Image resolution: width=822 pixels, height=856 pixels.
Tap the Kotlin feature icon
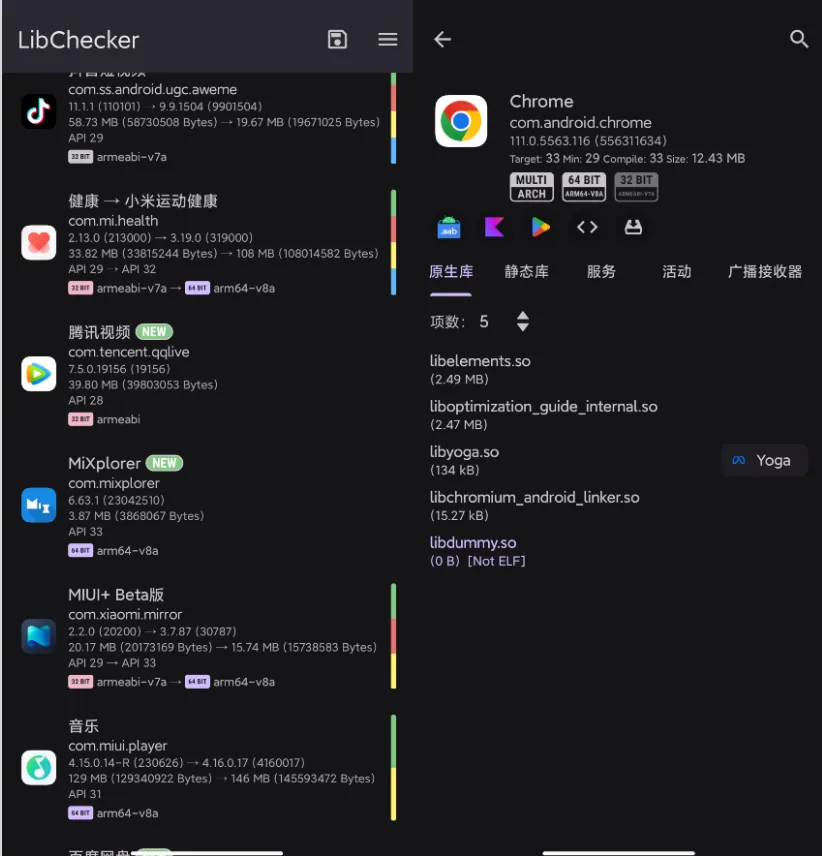(x=494, y=227)
